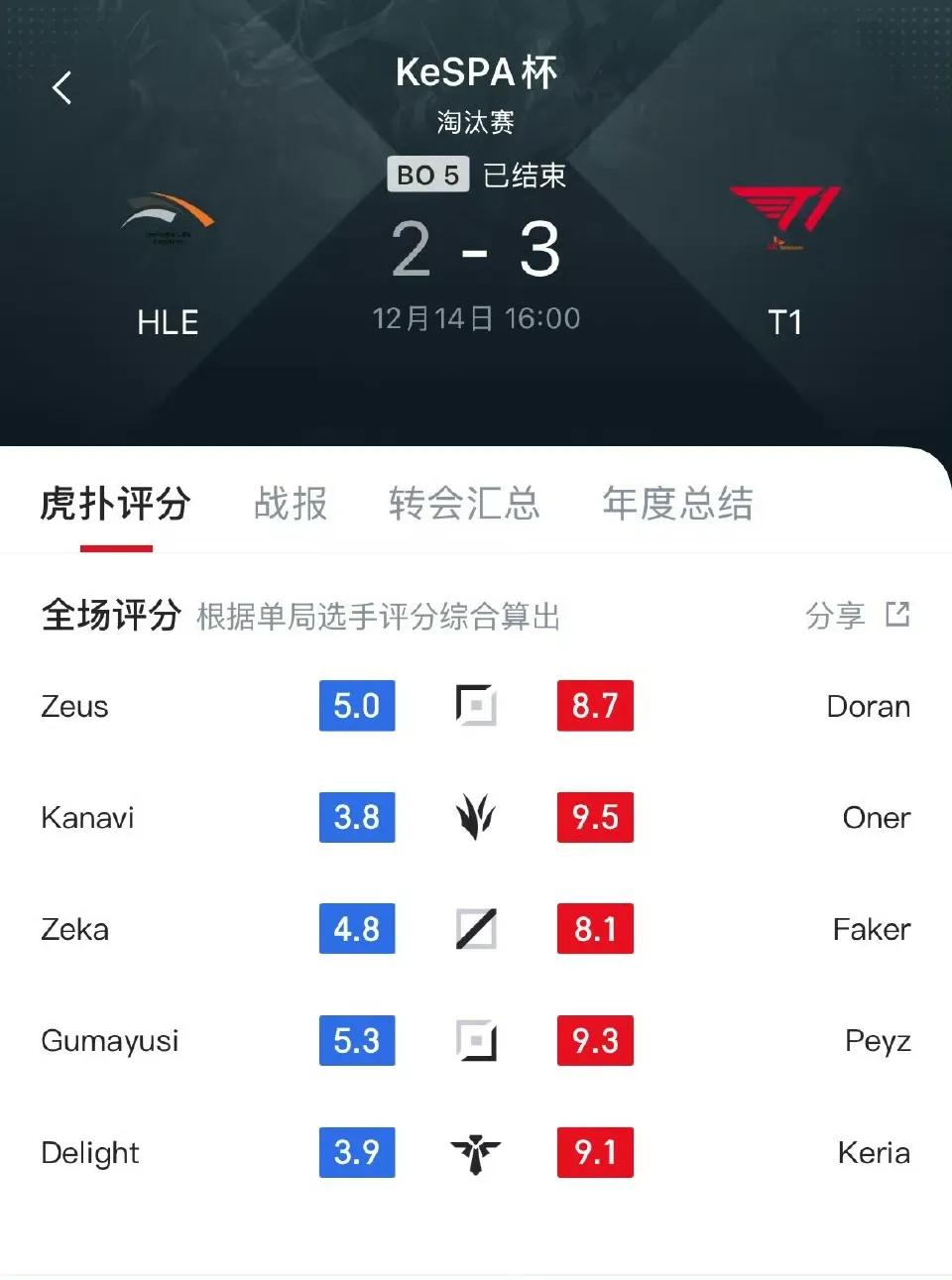Open the 转会汇总 tab

(x=464, y=504)
